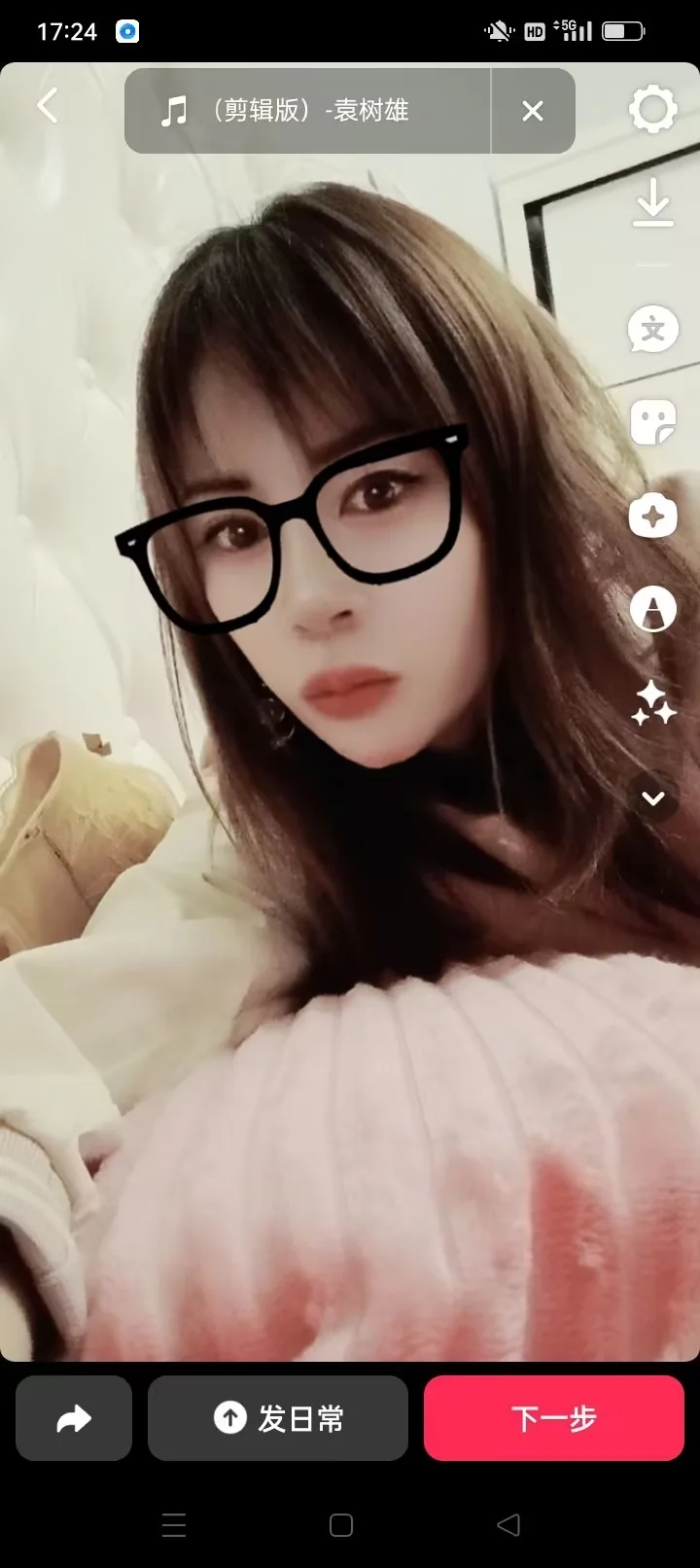Open the filters tool
The height and width of the screenshot is (1568, 700).
[x=652, y=610]
